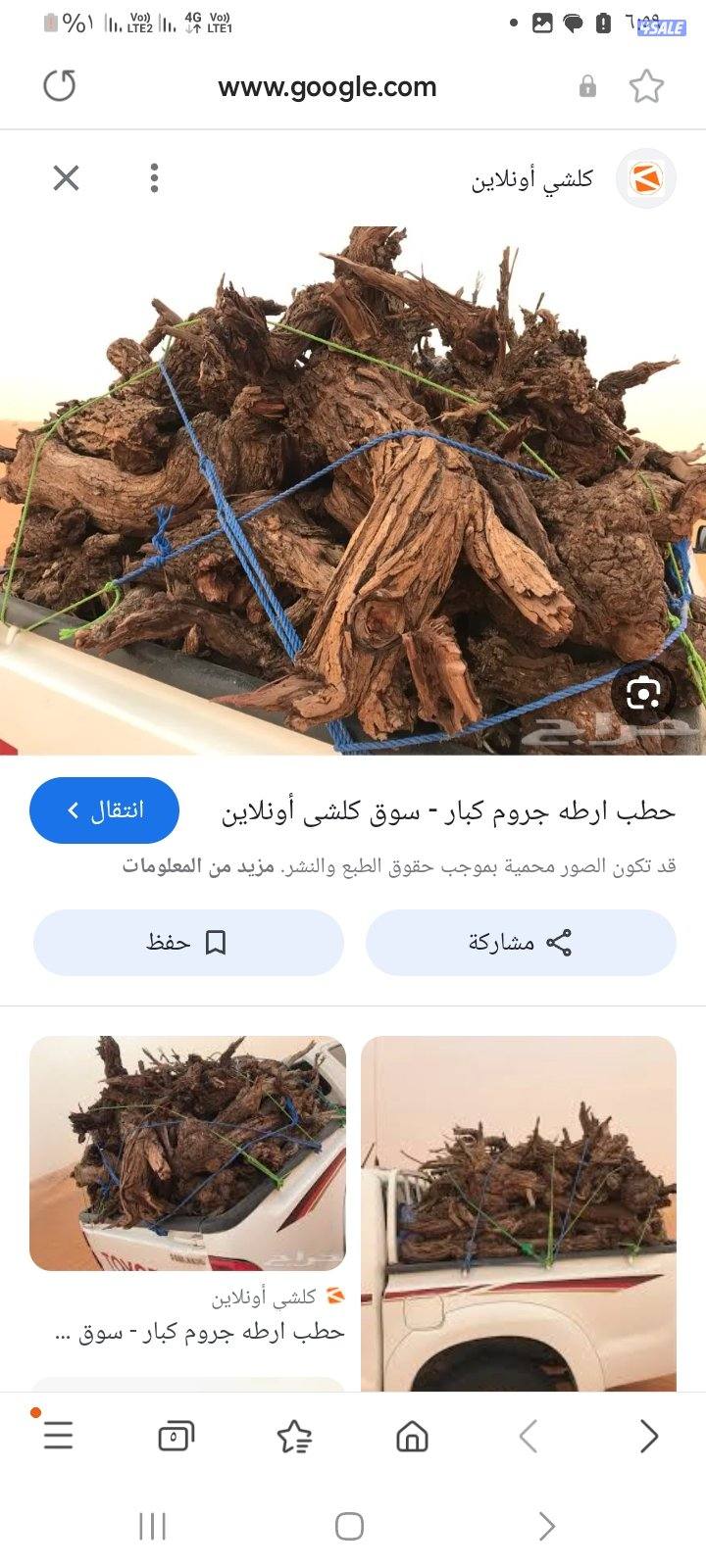Tap forward chevron in bottom navigation

(648, 1437)
